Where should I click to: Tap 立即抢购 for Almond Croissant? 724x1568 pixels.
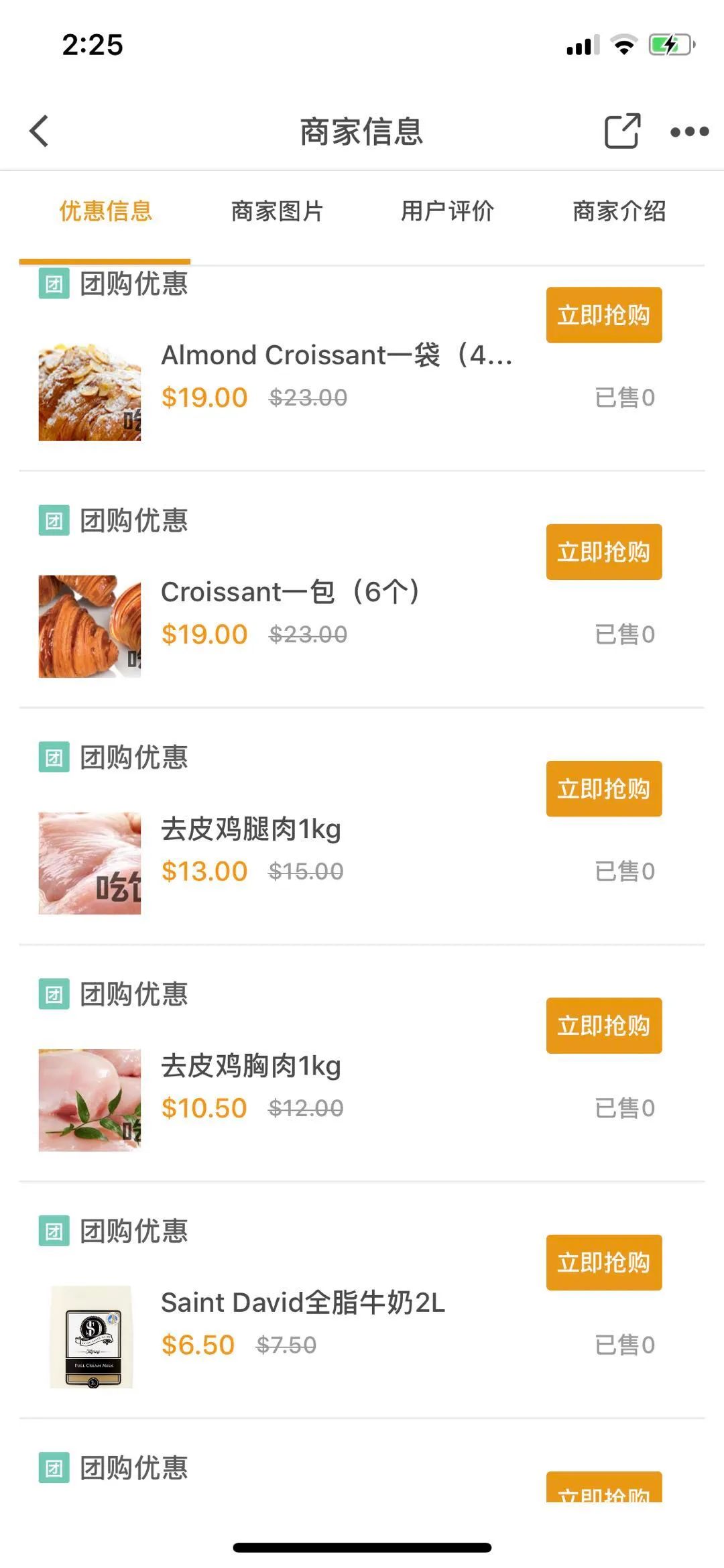tap(604, 315)
